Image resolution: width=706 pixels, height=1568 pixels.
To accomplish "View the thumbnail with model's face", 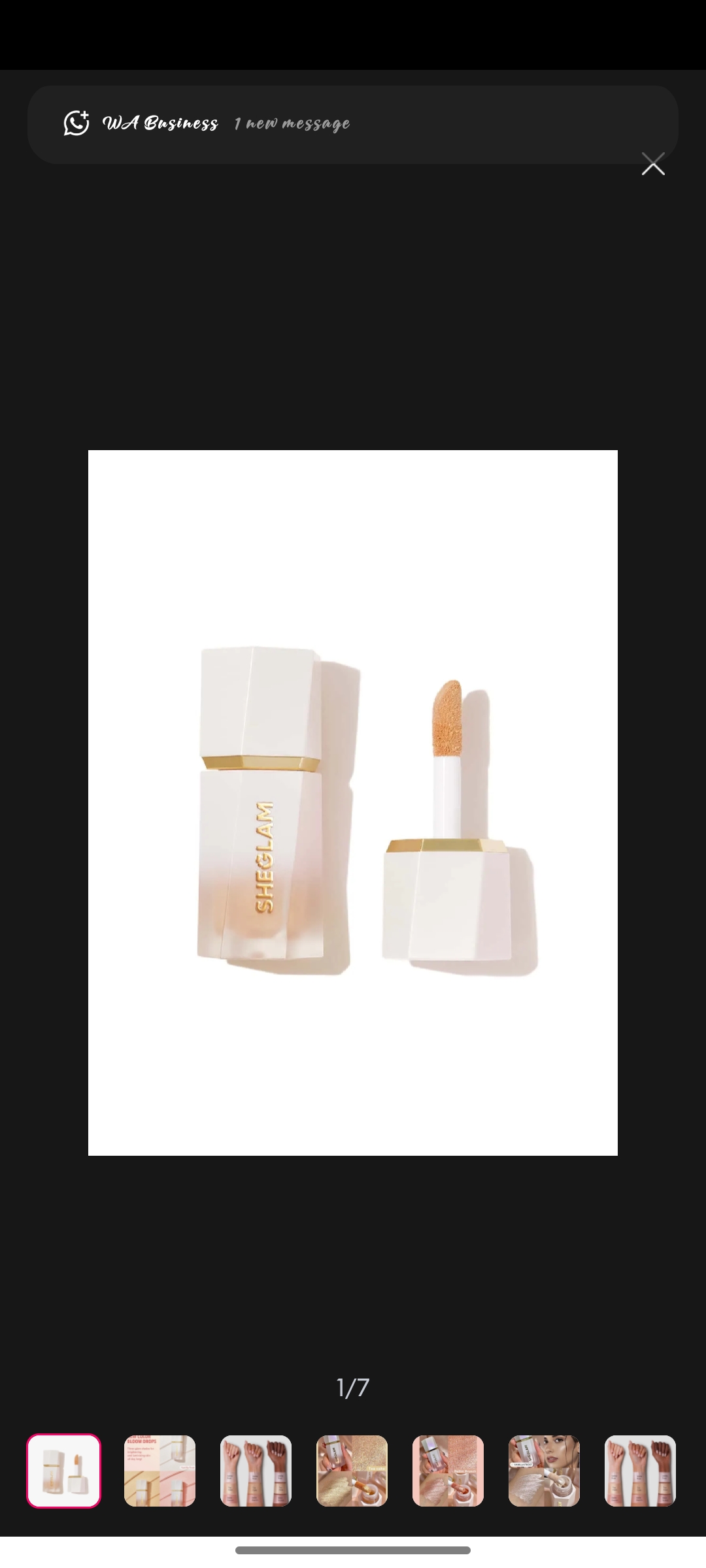I will pos(544,1471).
